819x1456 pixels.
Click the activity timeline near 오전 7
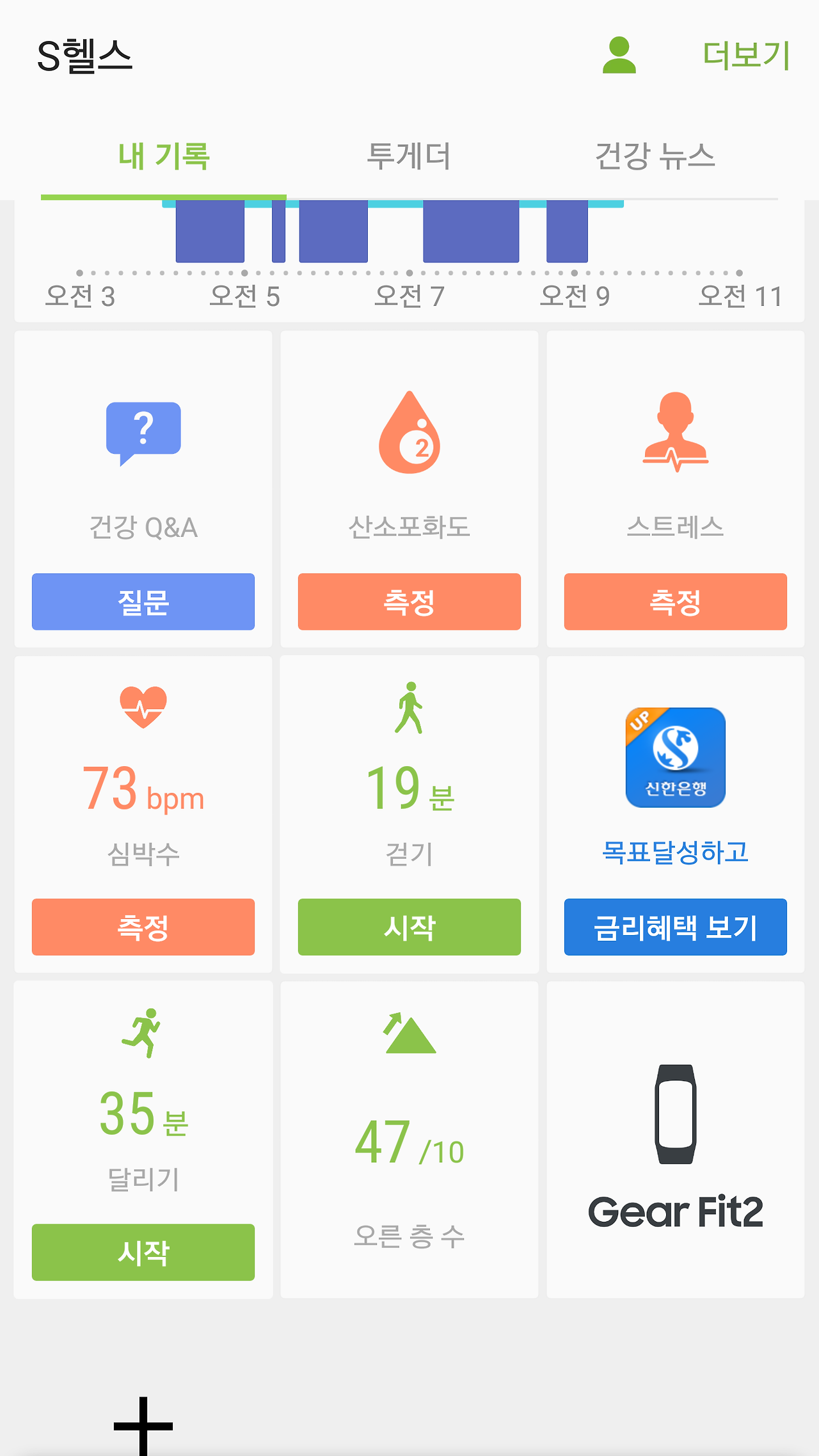tap(409, 230)
